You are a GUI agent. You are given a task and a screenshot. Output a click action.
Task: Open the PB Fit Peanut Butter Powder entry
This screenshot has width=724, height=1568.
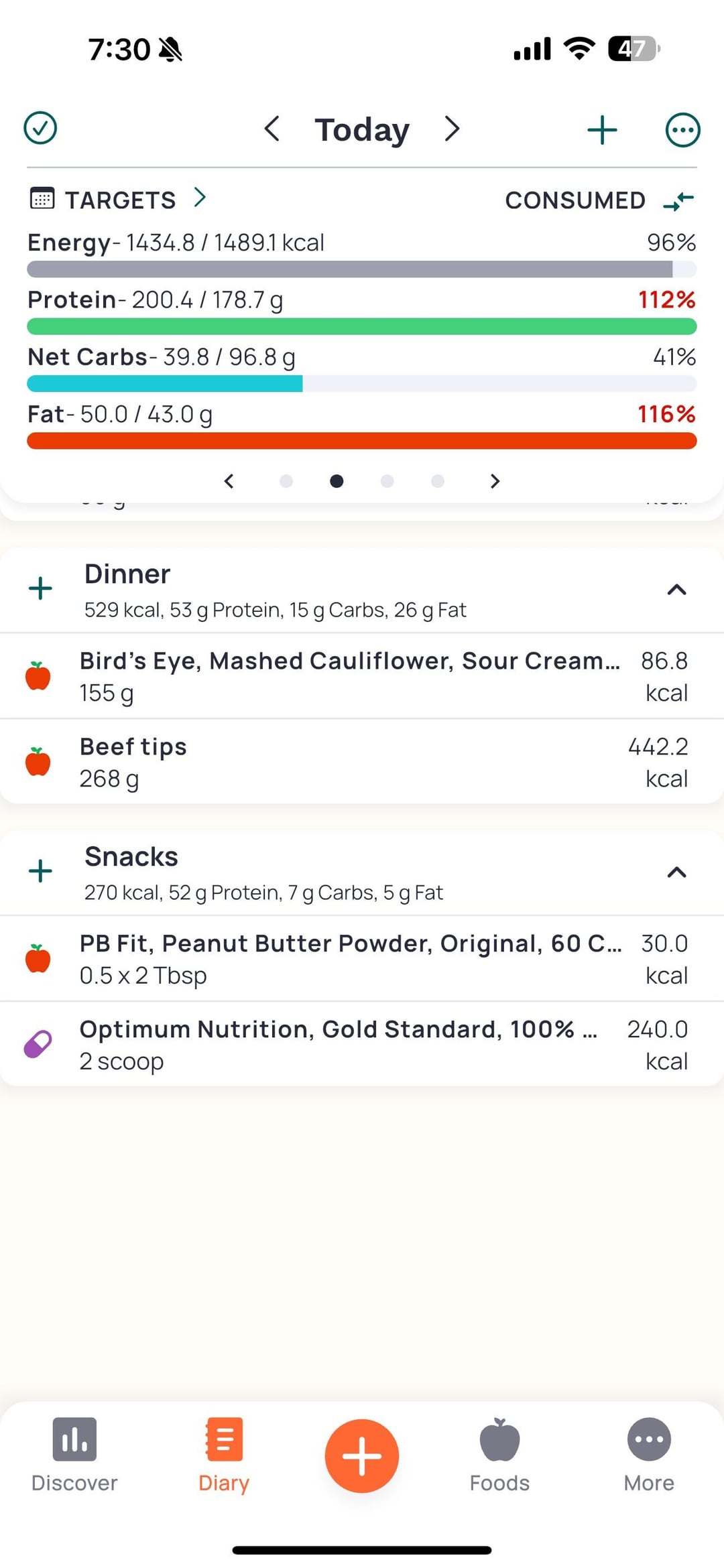click(362, 959)
